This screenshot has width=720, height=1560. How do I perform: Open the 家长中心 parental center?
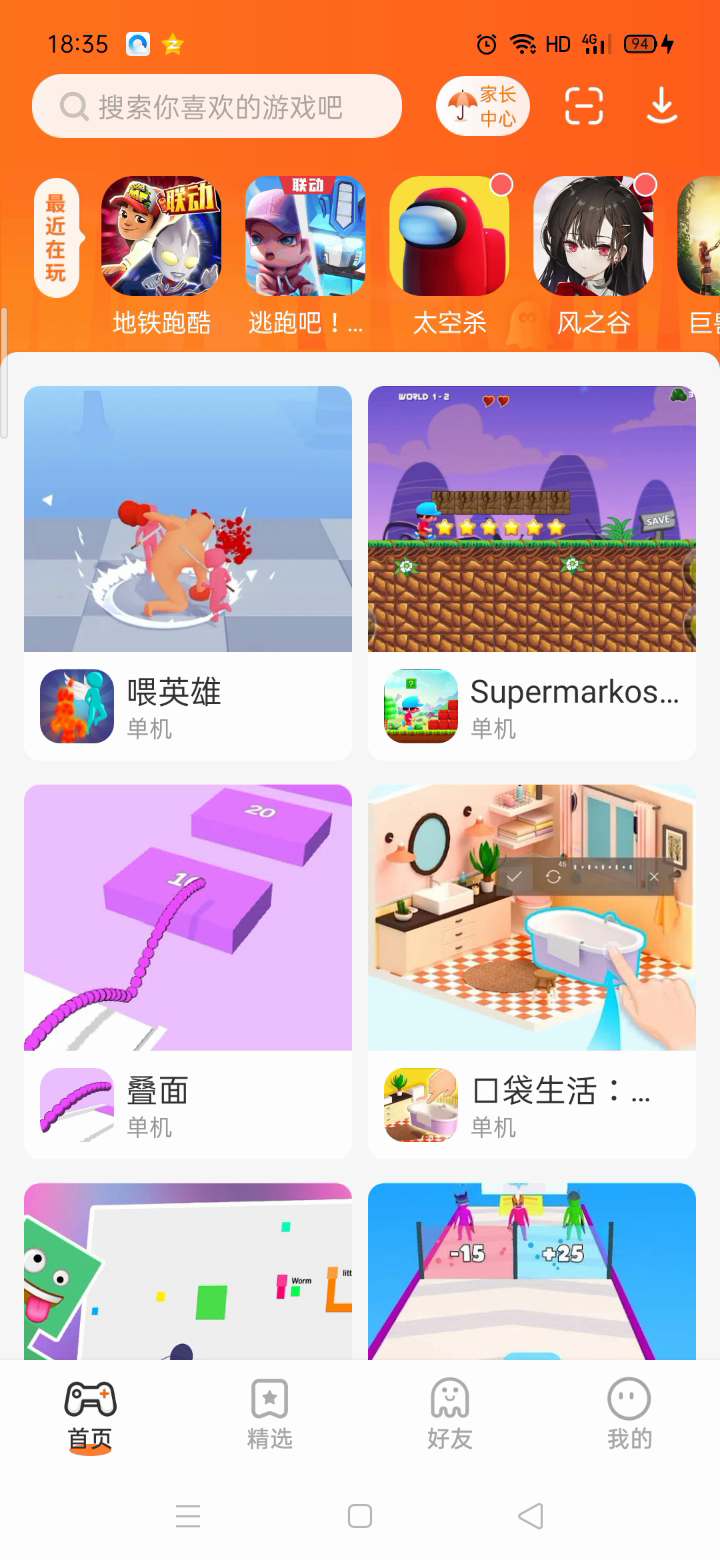coord(483,106)
